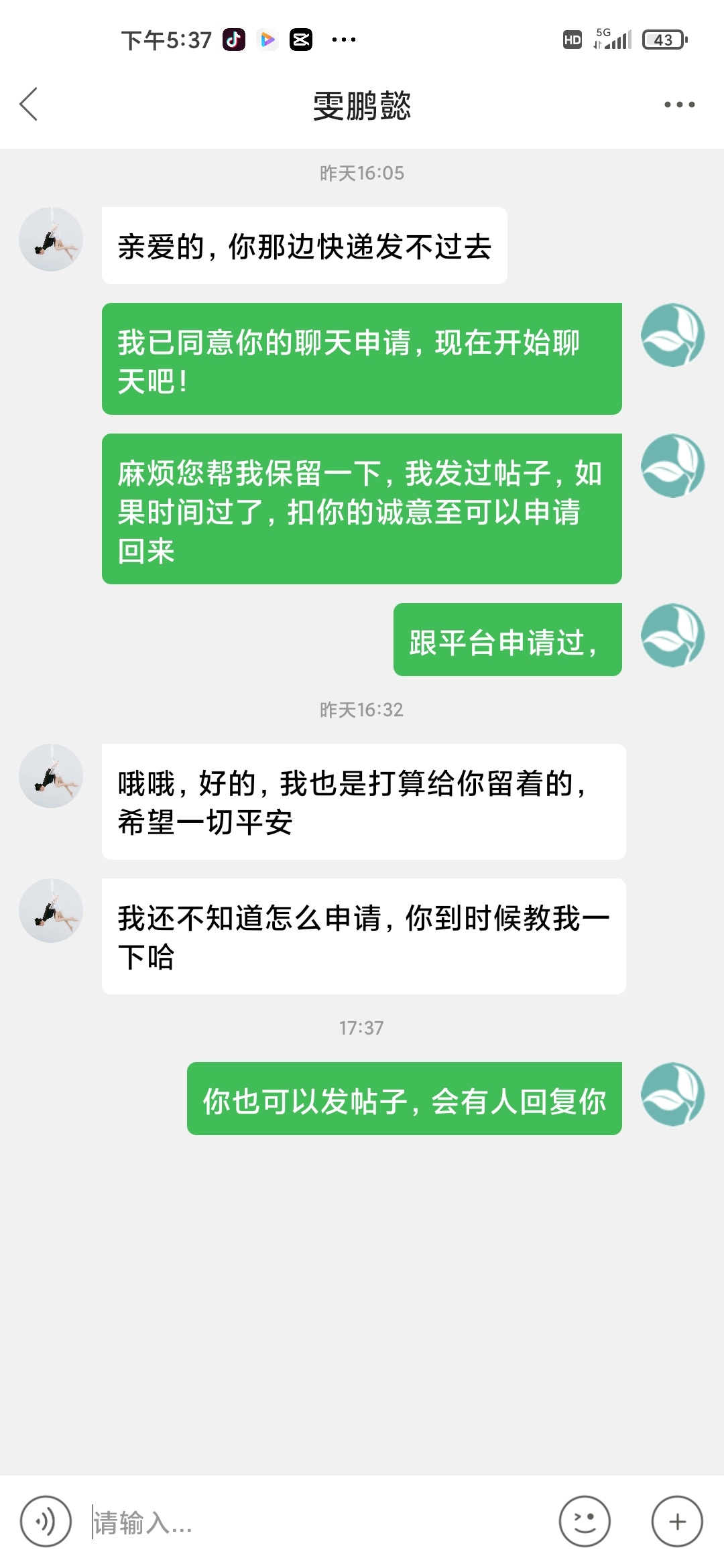Open the contact's avatar beside 亲爱的 message
This screenshot has height=1568, width=724.
(x=51, y=239)
